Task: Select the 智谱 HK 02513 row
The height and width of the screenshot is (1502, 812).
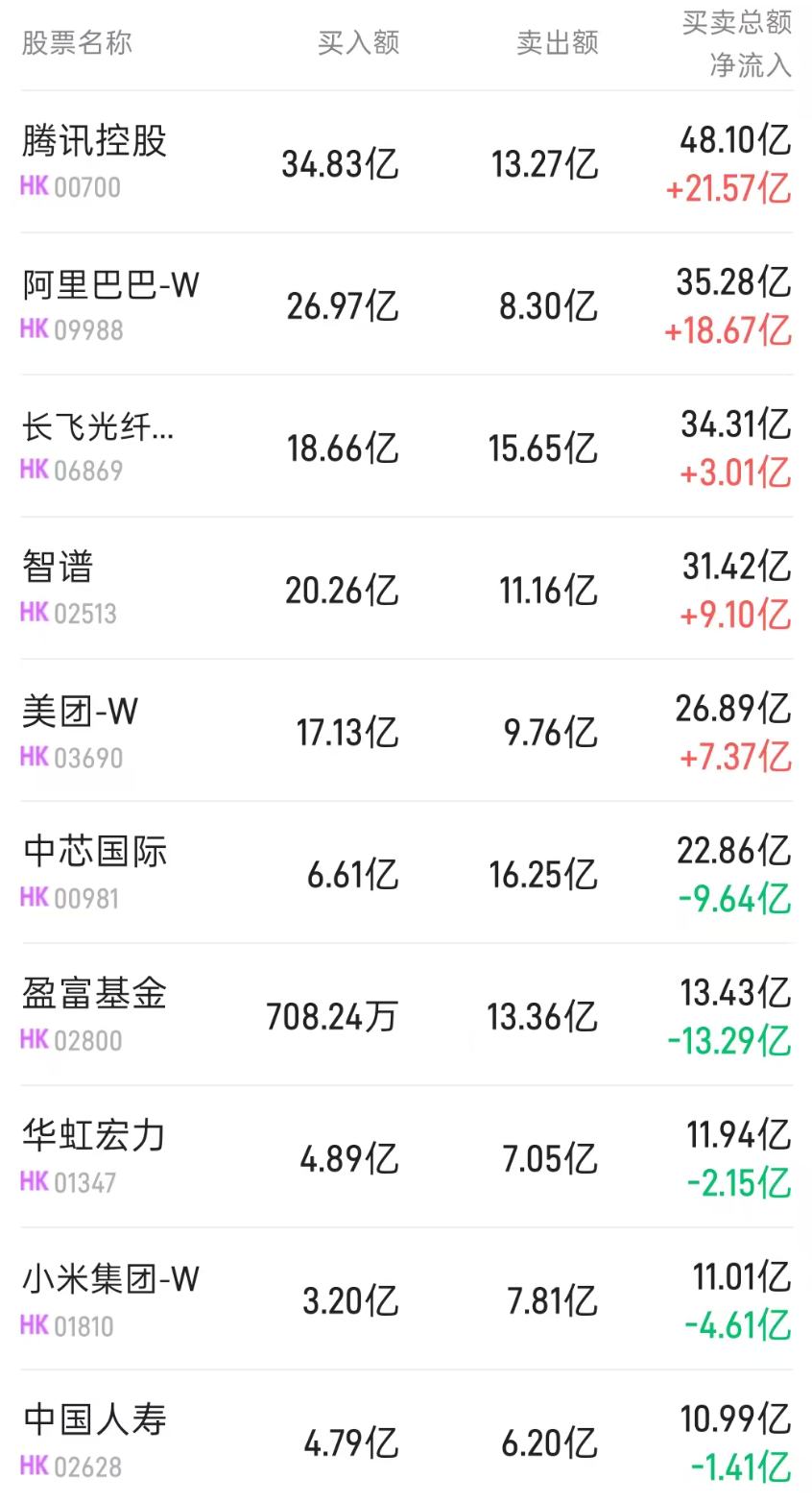Action: click(x=406, y=589)
